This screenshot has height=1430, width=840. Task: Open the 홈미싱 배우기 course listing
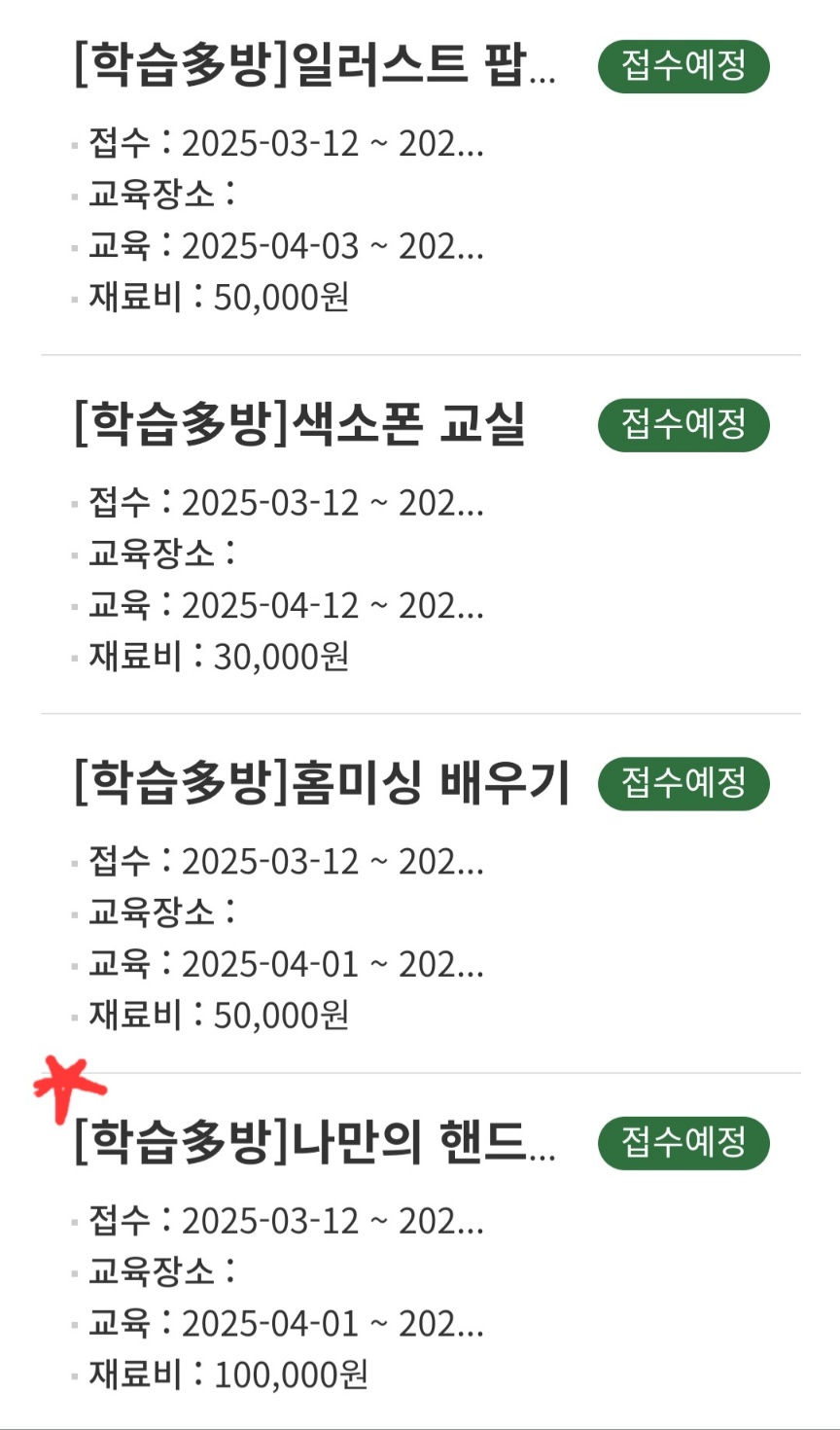click(x=321, y=783)
